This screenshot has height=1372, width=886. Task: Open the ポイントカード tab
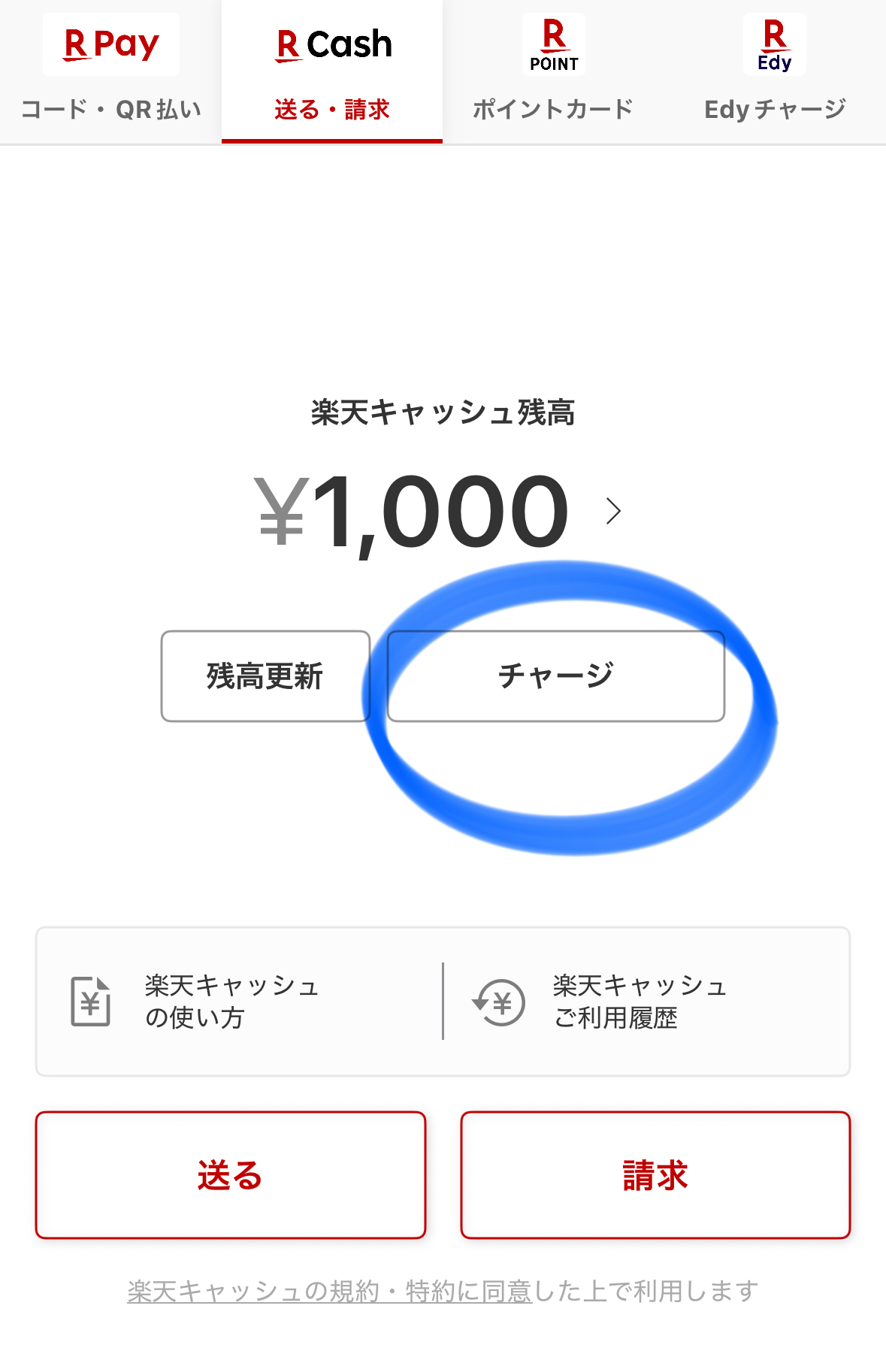pos(553,72)
